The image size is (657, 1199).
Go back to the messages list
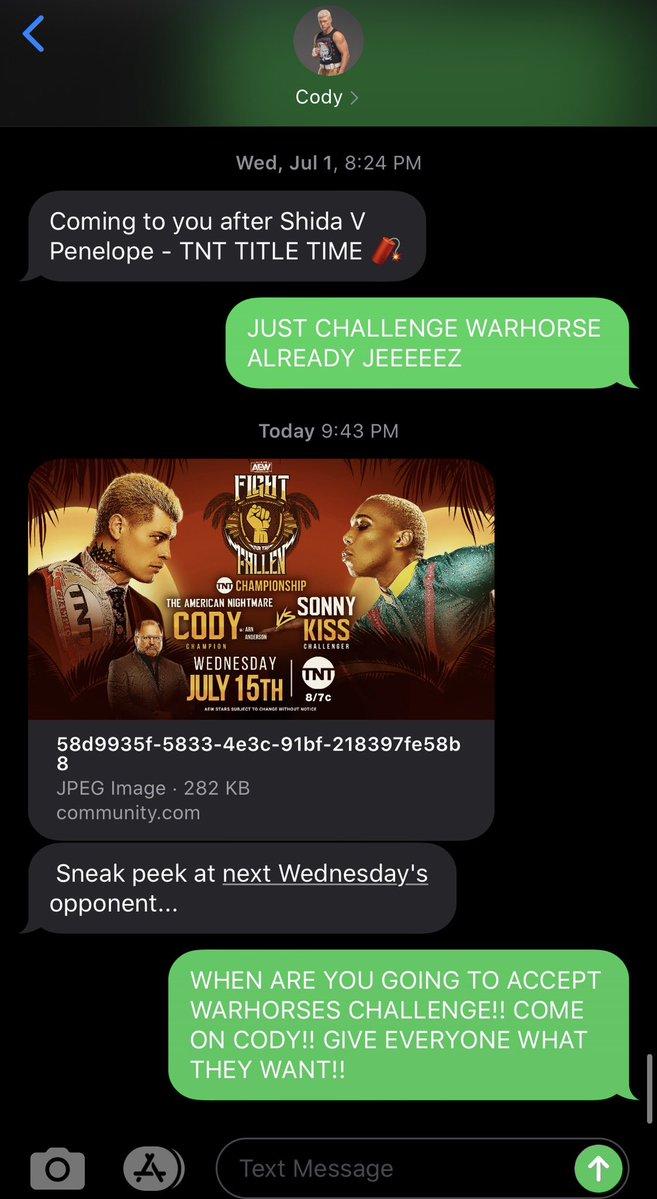coord(34,35)
